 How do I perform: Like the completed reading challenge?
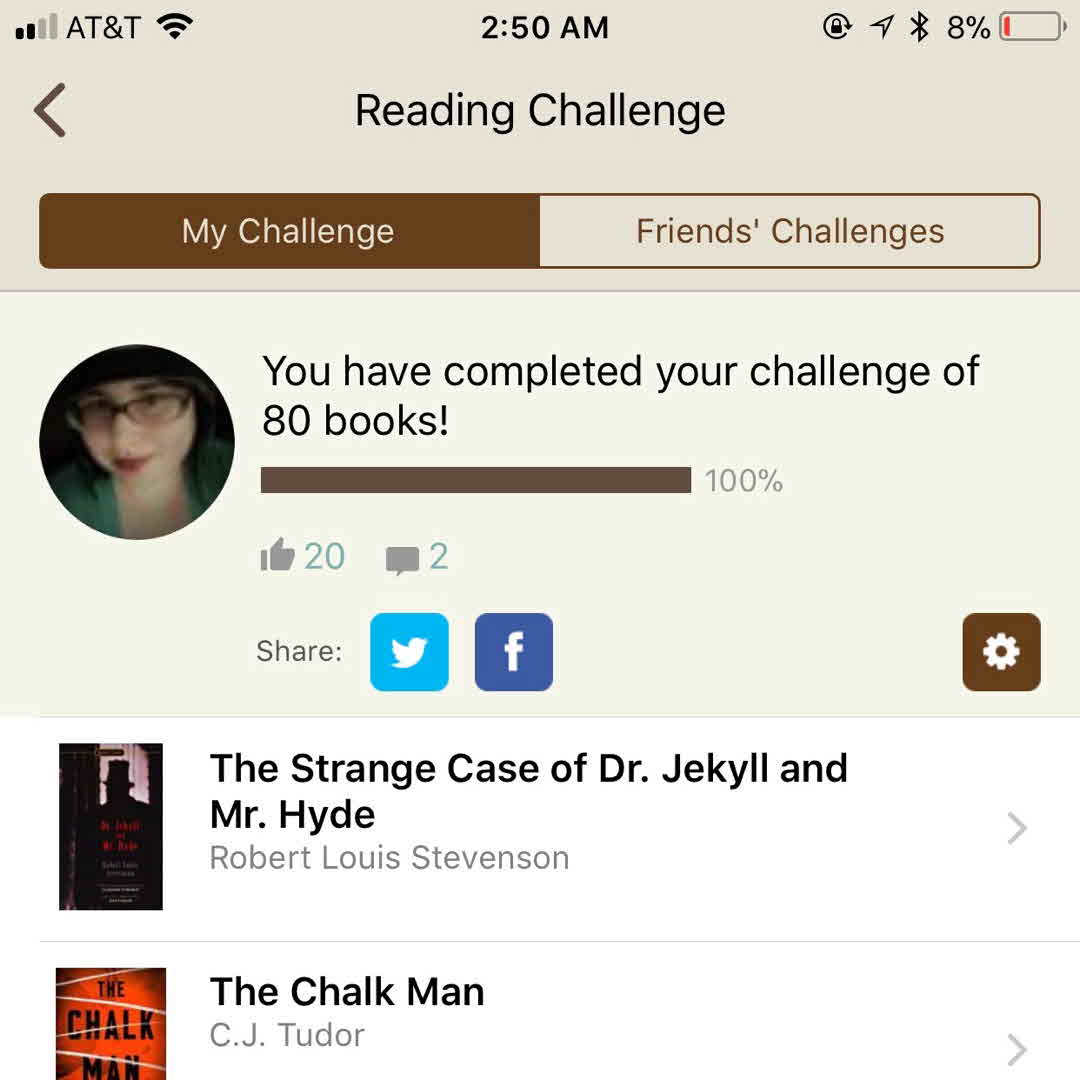[x=278, y=556]
